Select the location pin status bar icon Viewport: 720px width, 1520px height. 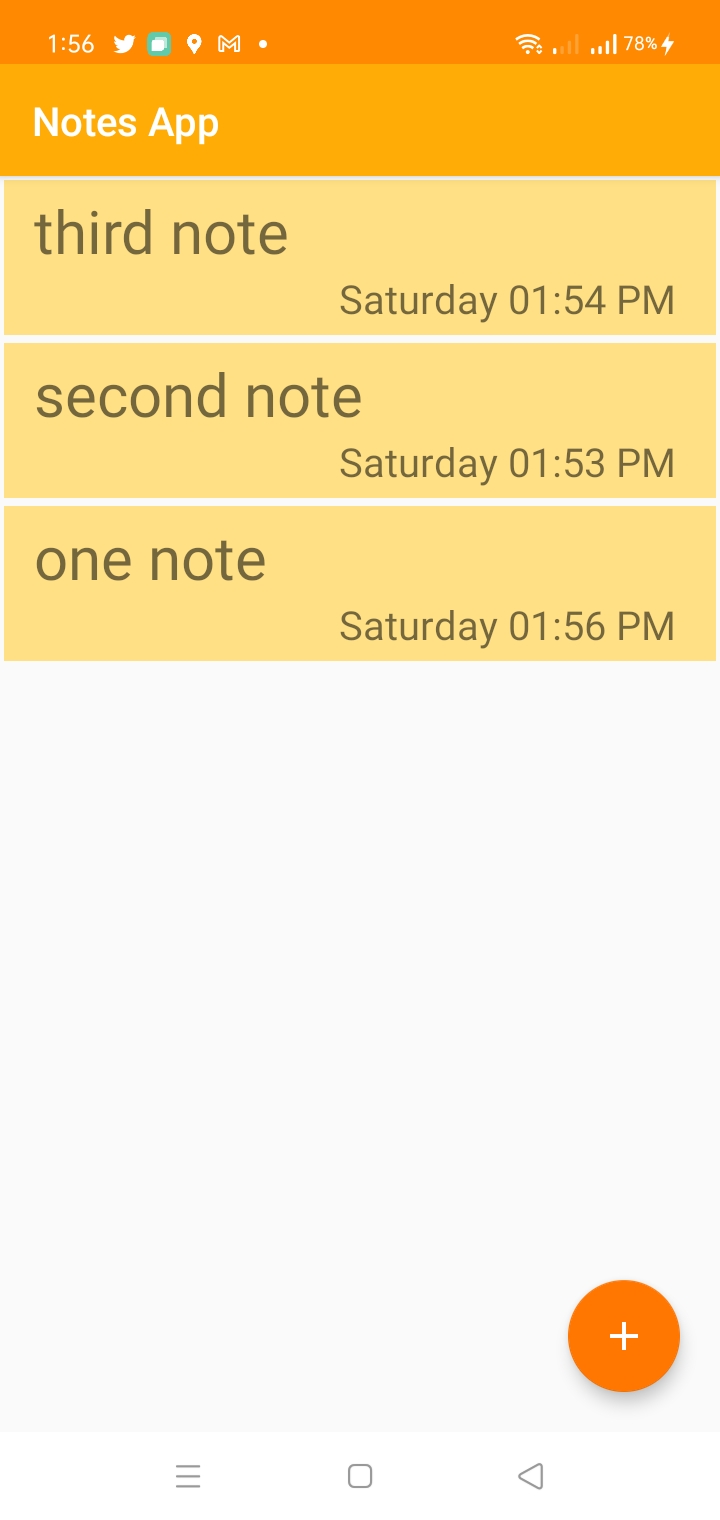tap(193, 43)
